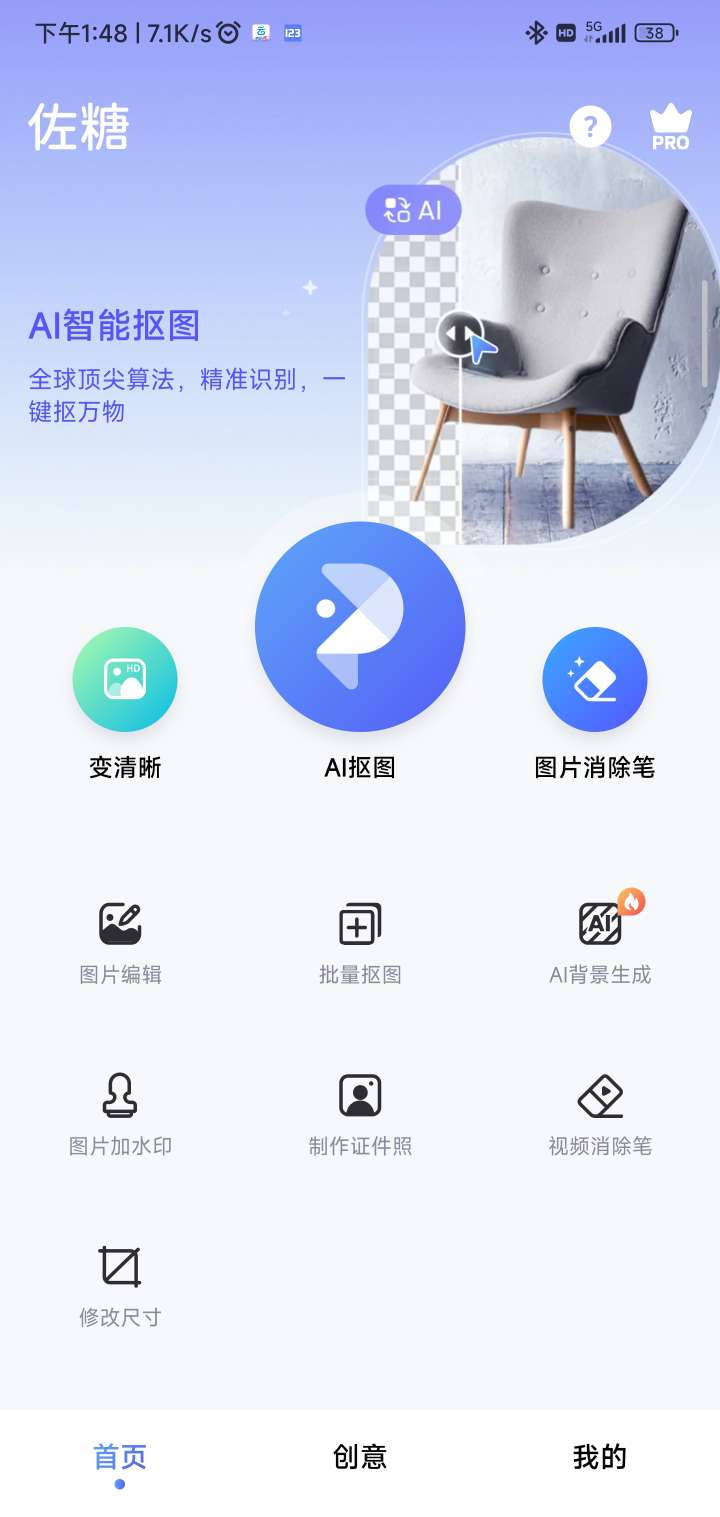Open the PRO crown membership icon
Screen dimensions: 720x1517
click(x=670, y=127)
